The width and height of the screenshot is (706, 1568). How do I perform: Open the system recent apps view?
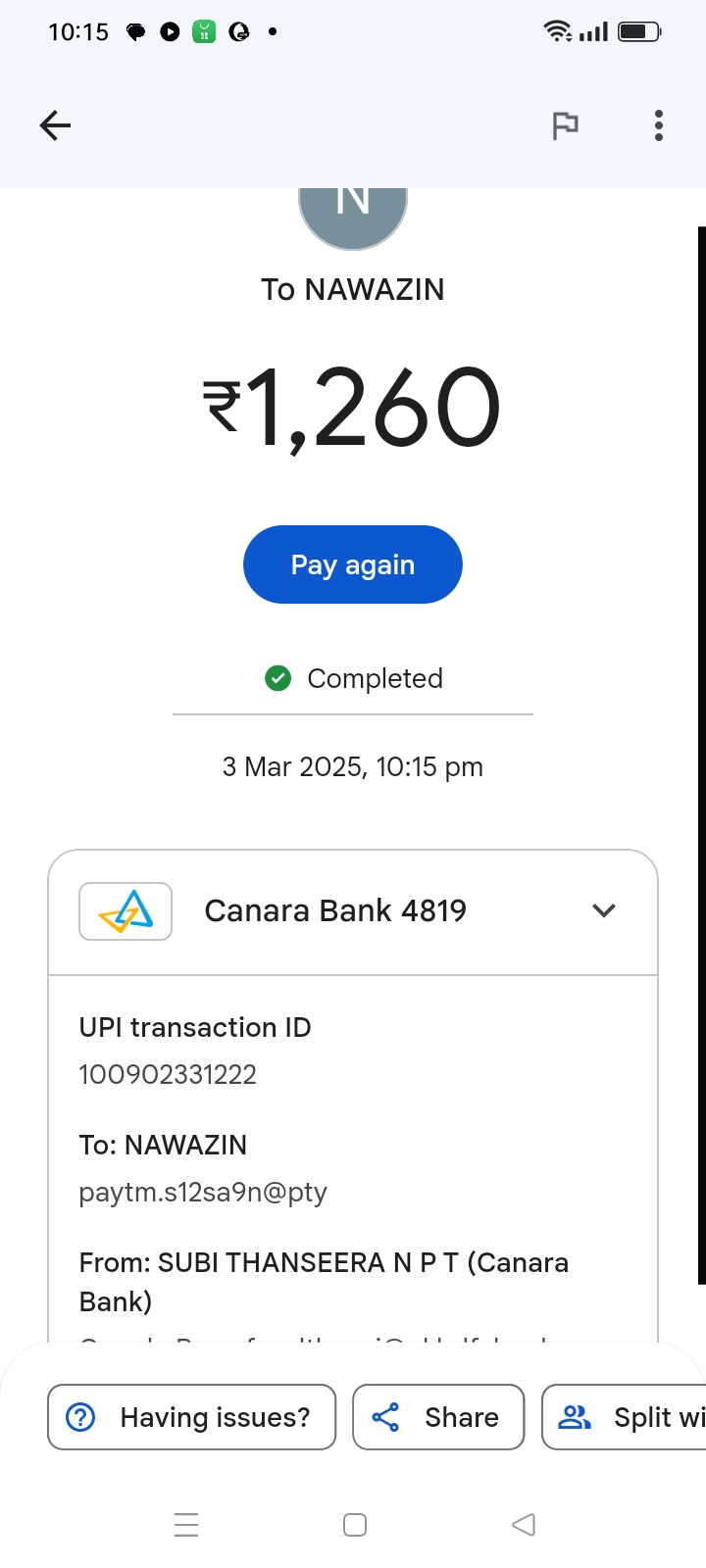click(x=186, y=1525)
